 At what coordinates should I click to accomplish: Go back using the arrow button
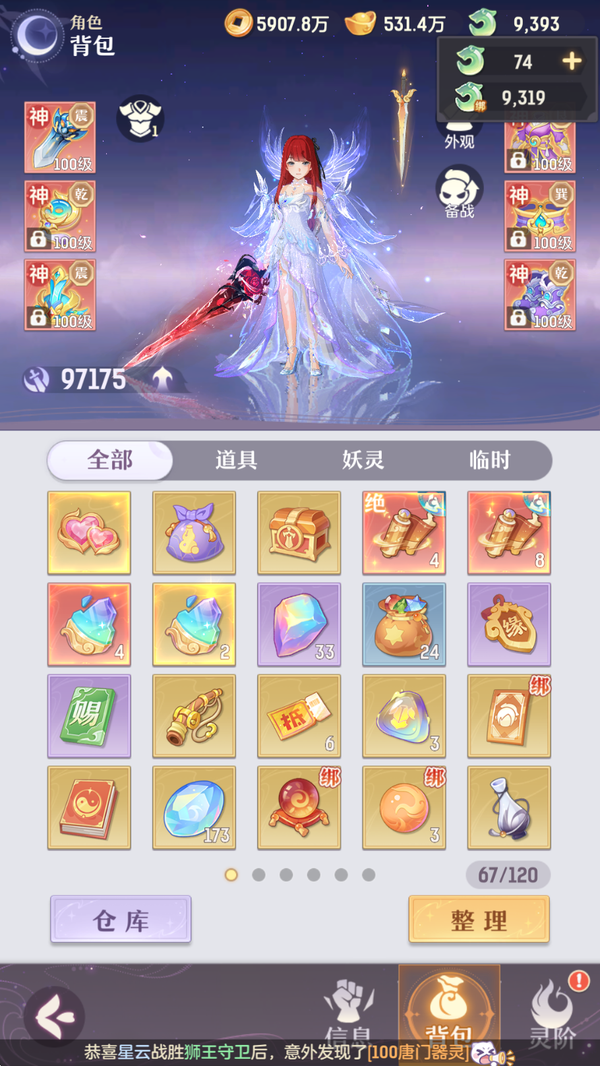click(x=54, y=1016)
